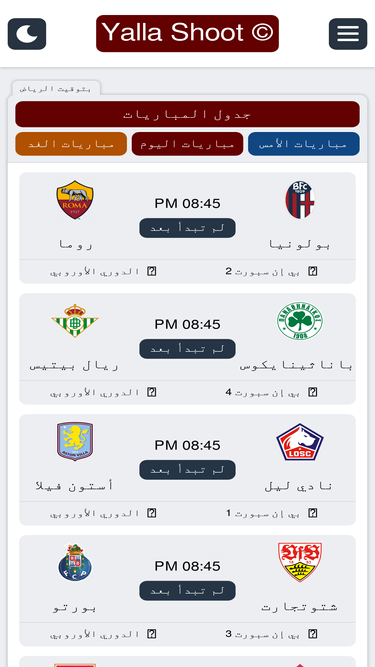Viewport: 375px width, 667px height.
Task: Open the Lille vs Aston Villa match
Action: pyautogui.click(x=188, y=470)
